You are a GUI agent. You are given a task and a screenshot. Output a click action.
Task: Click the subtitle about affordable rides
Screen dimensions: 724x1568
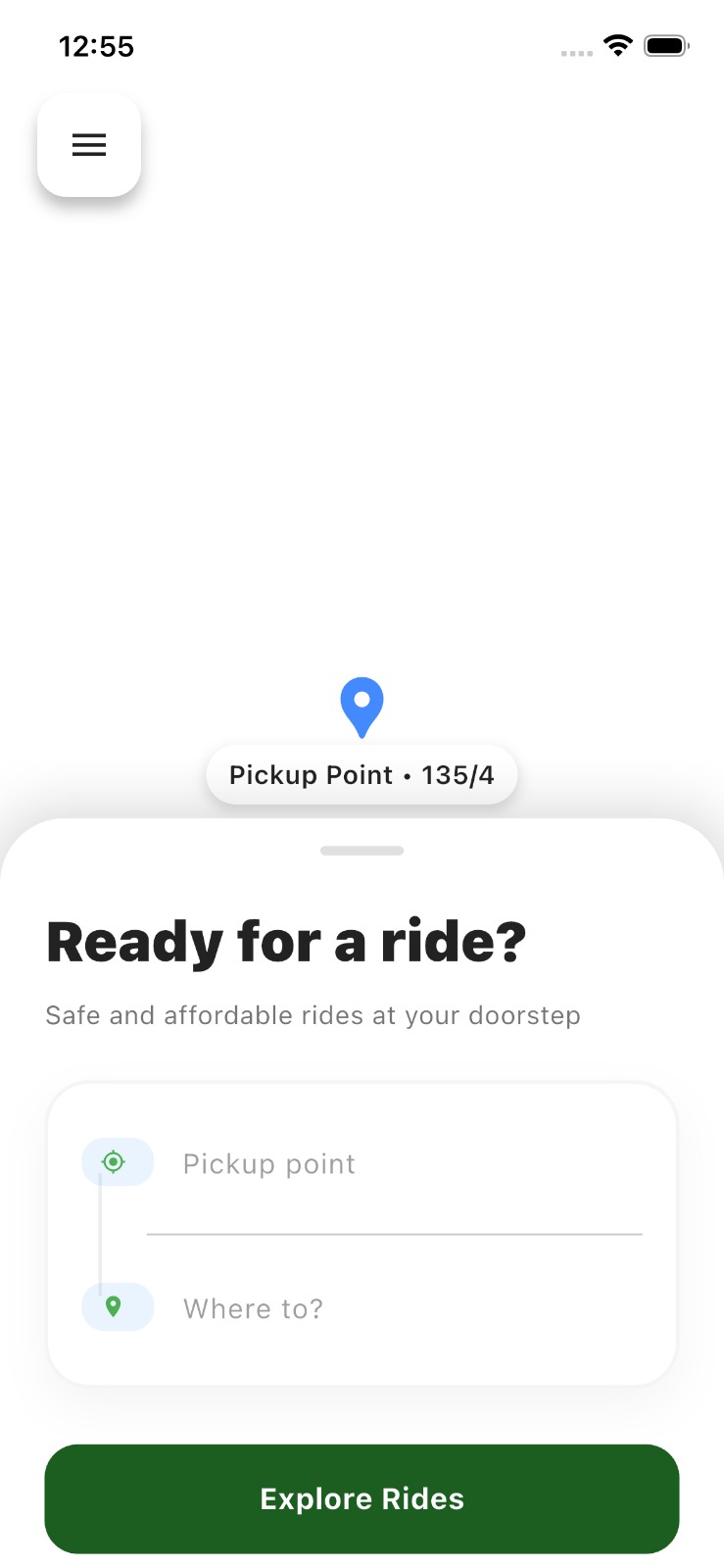click(313, 1015)
